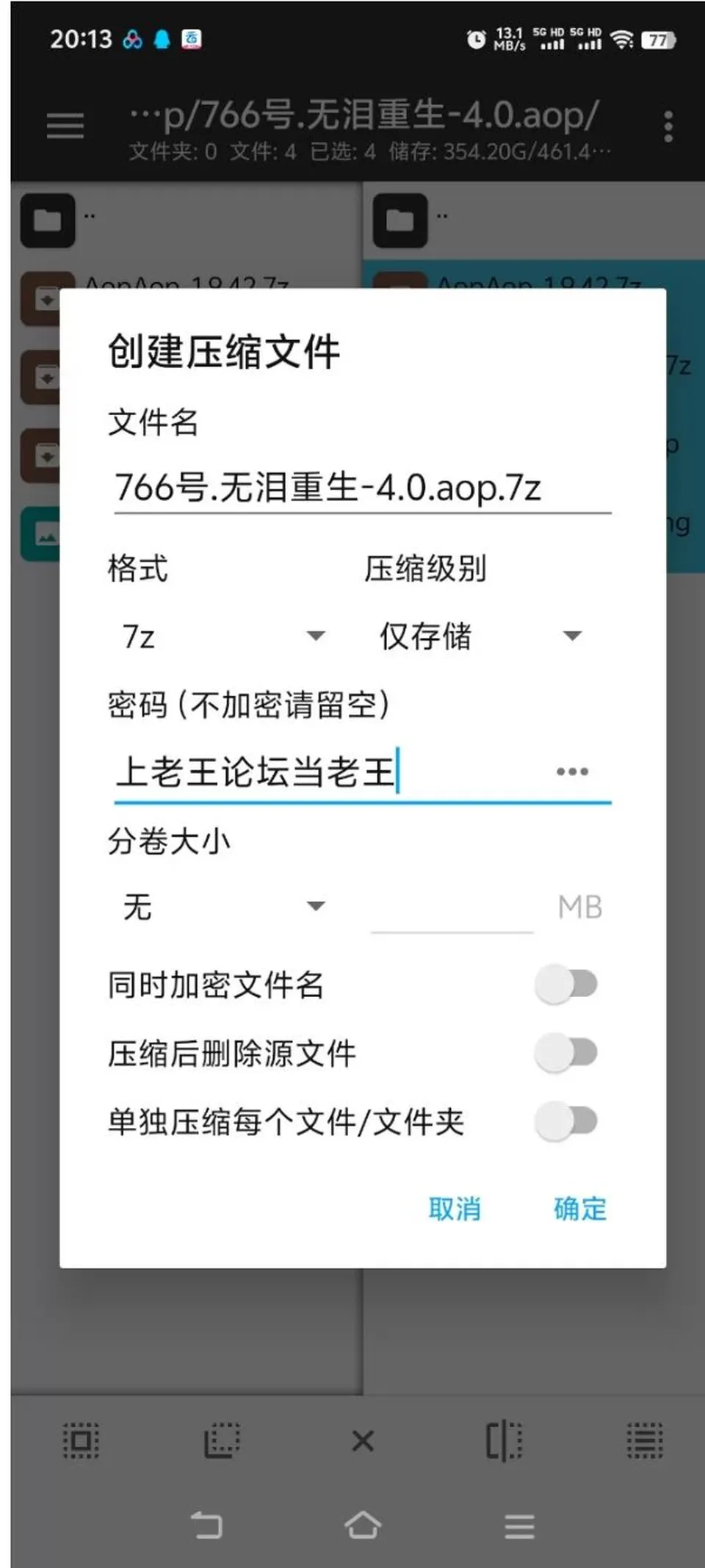Go back with the system back button
This screenshot has width=705, height=1568.
[206, 1525]
